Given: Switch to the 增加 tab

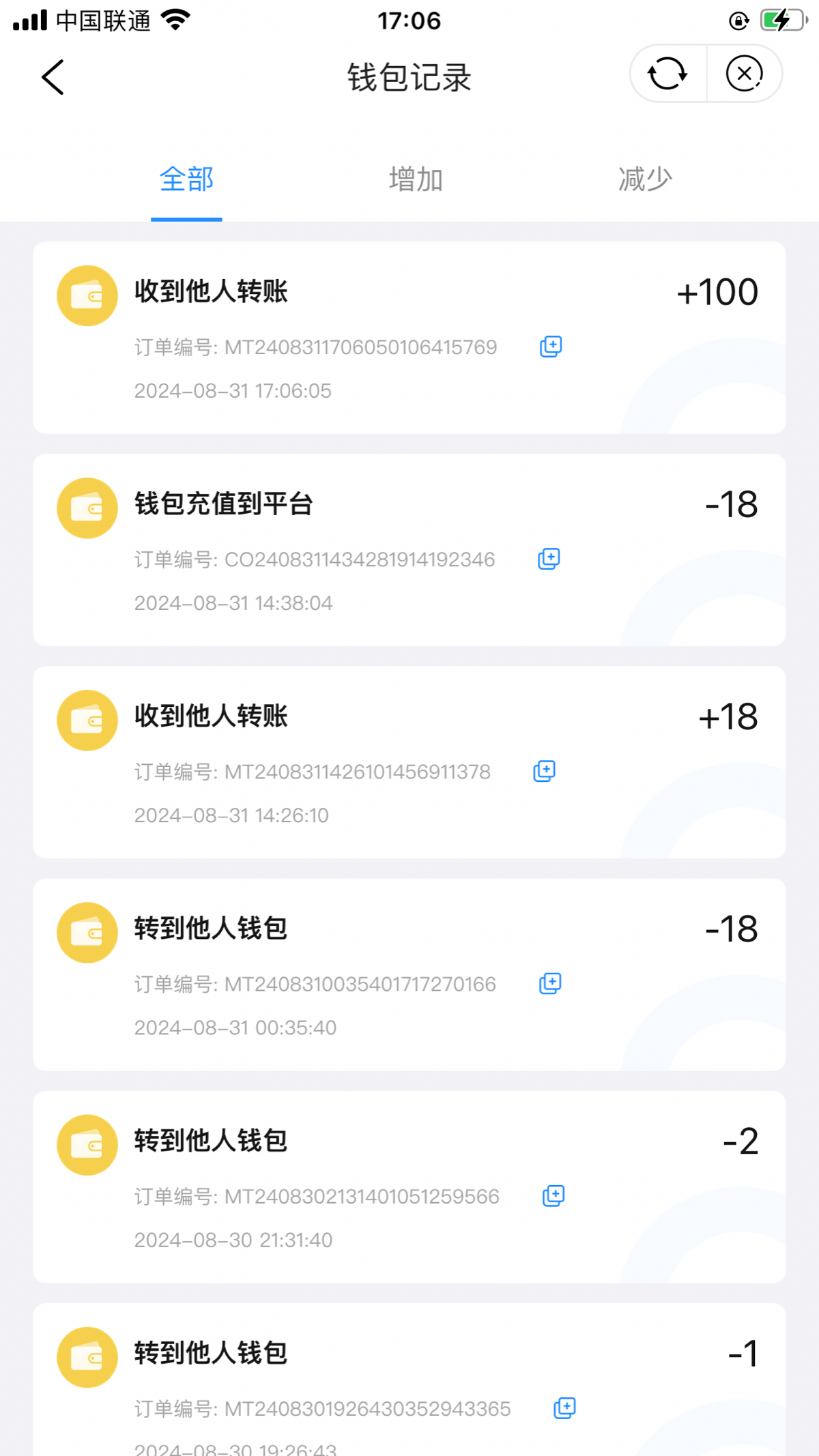Looking at the screenshot, I should tap(416, 179).
